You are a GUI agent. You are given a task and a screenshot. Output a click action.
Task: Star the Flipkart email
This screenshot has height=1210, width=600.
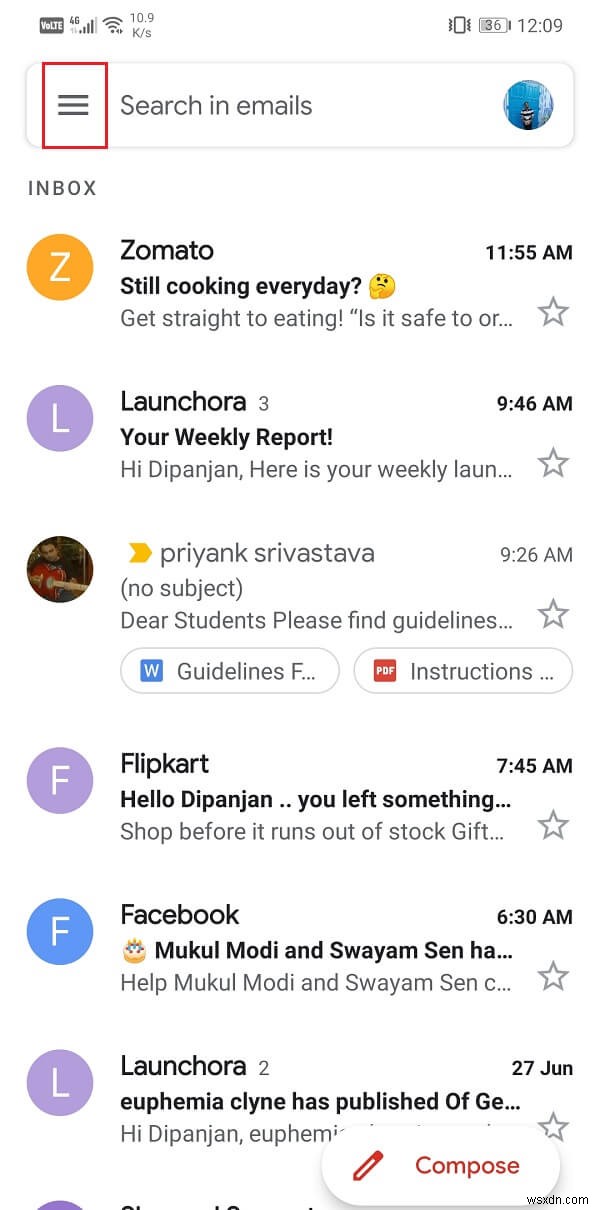click(x=553, y=825)
